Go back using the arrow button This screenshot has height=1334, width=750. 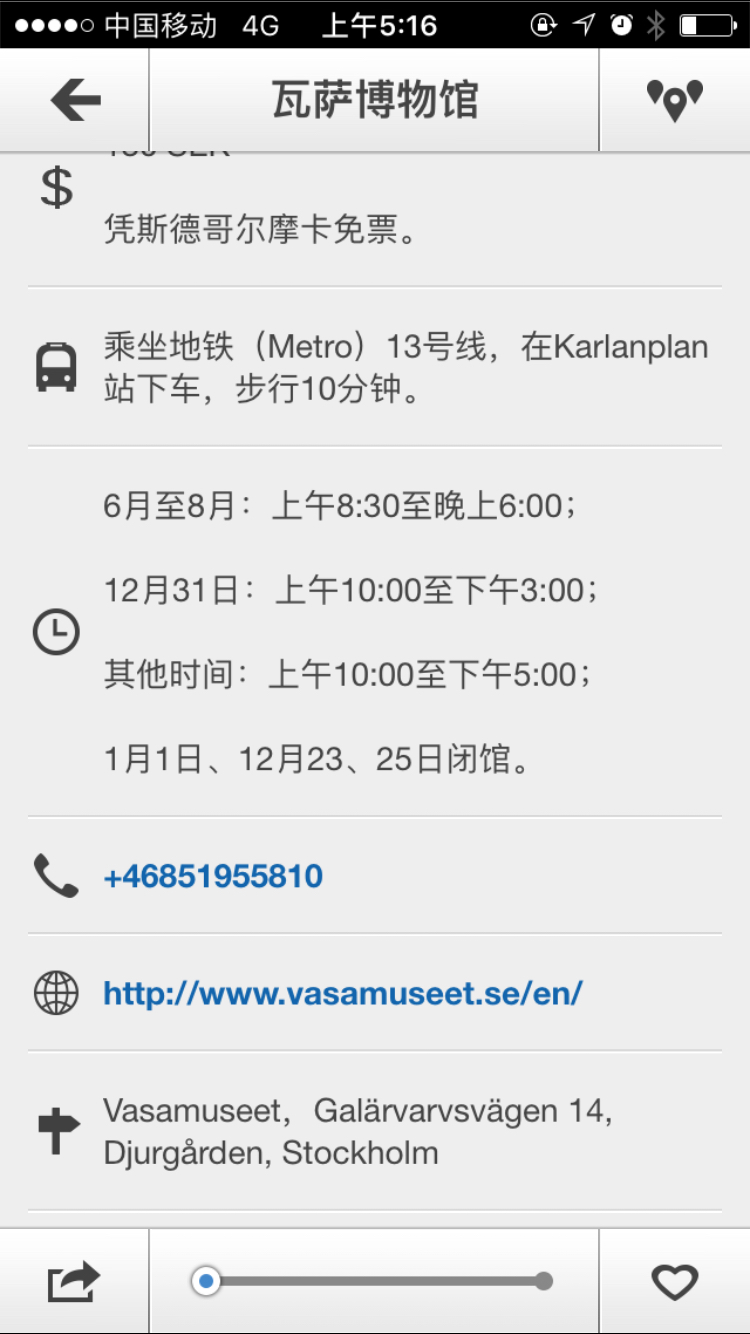coord(75,100)
